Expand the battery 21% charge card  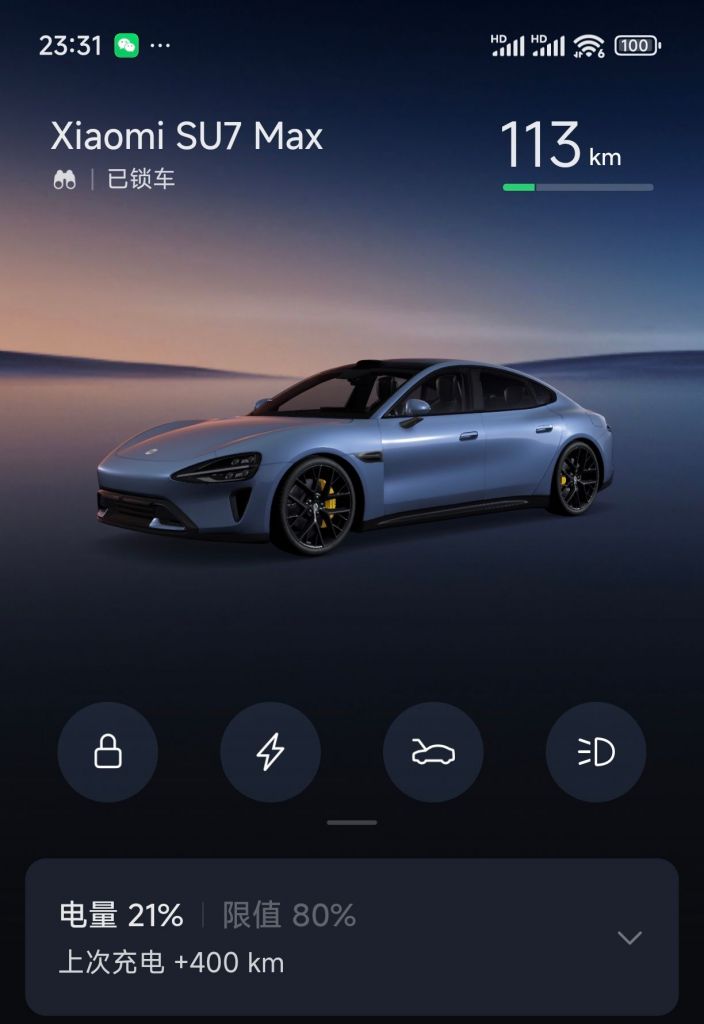click(x=629, y=937)
